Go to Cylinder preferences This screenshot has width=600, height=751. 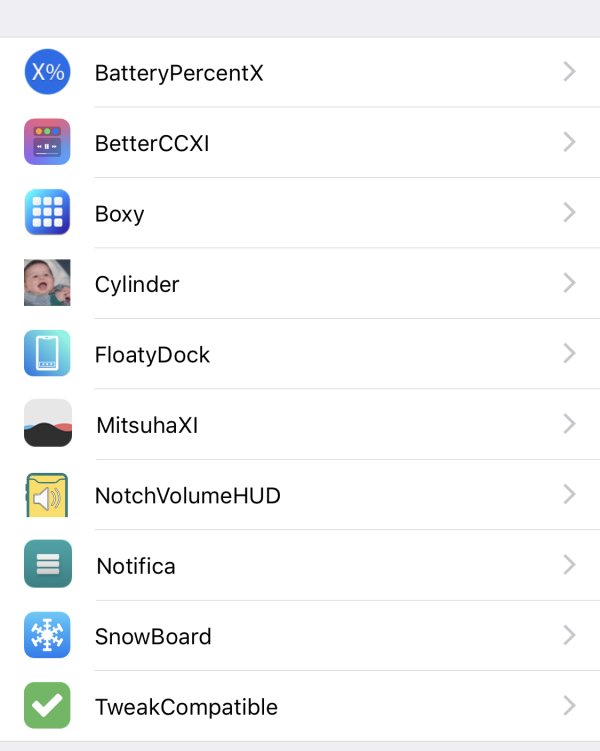[x=137, y=284]
